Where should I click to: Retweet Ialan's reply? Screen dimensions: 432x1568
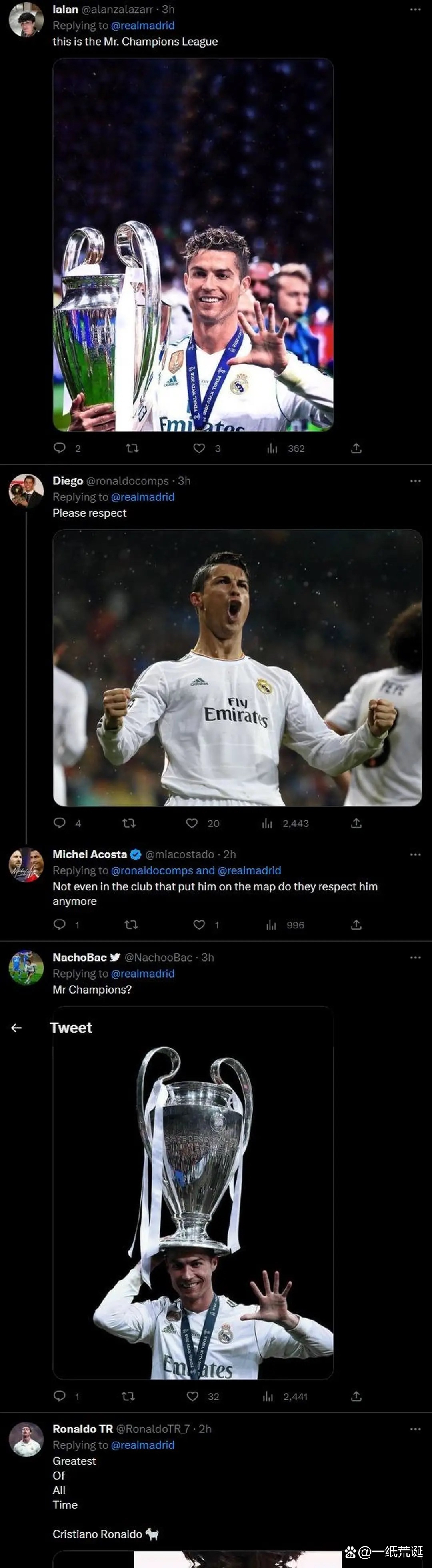click(132, 448)
